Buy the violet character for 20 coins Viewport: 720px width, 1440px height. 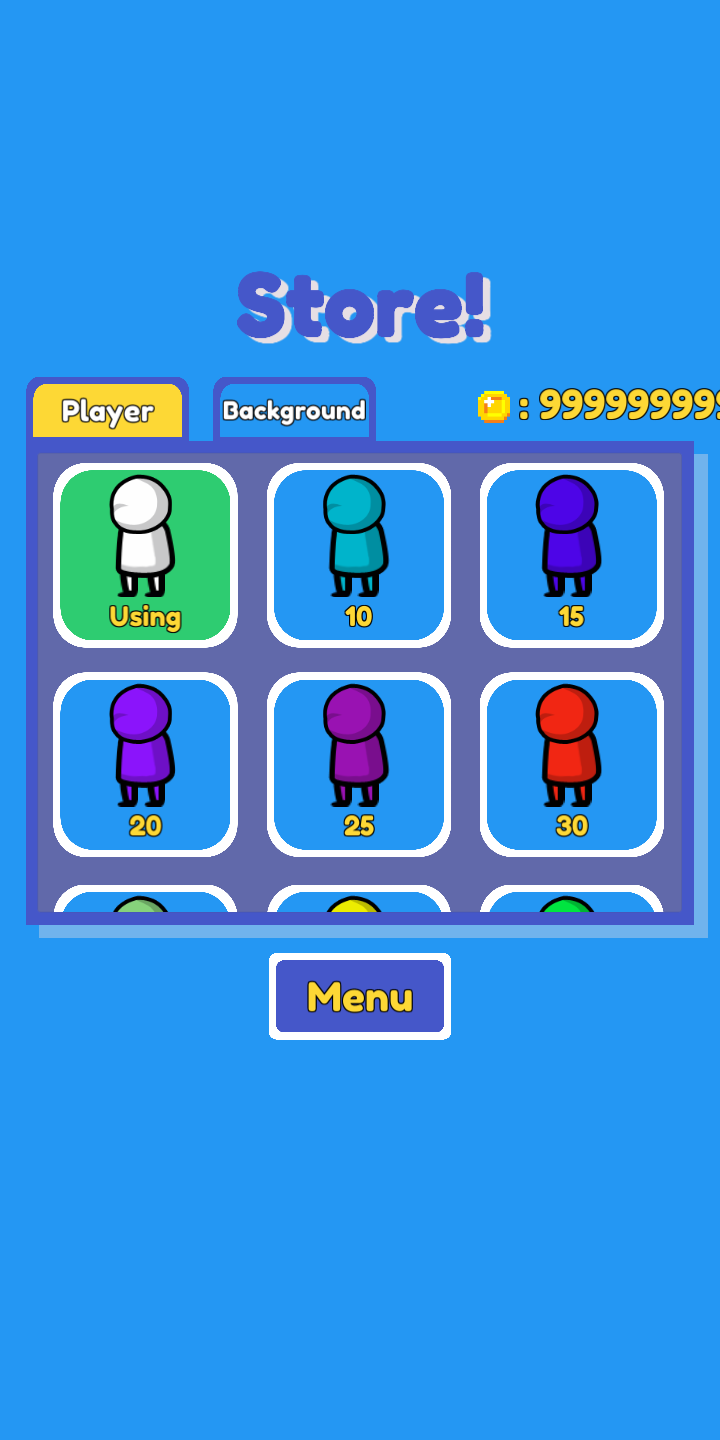pos(145,764)
